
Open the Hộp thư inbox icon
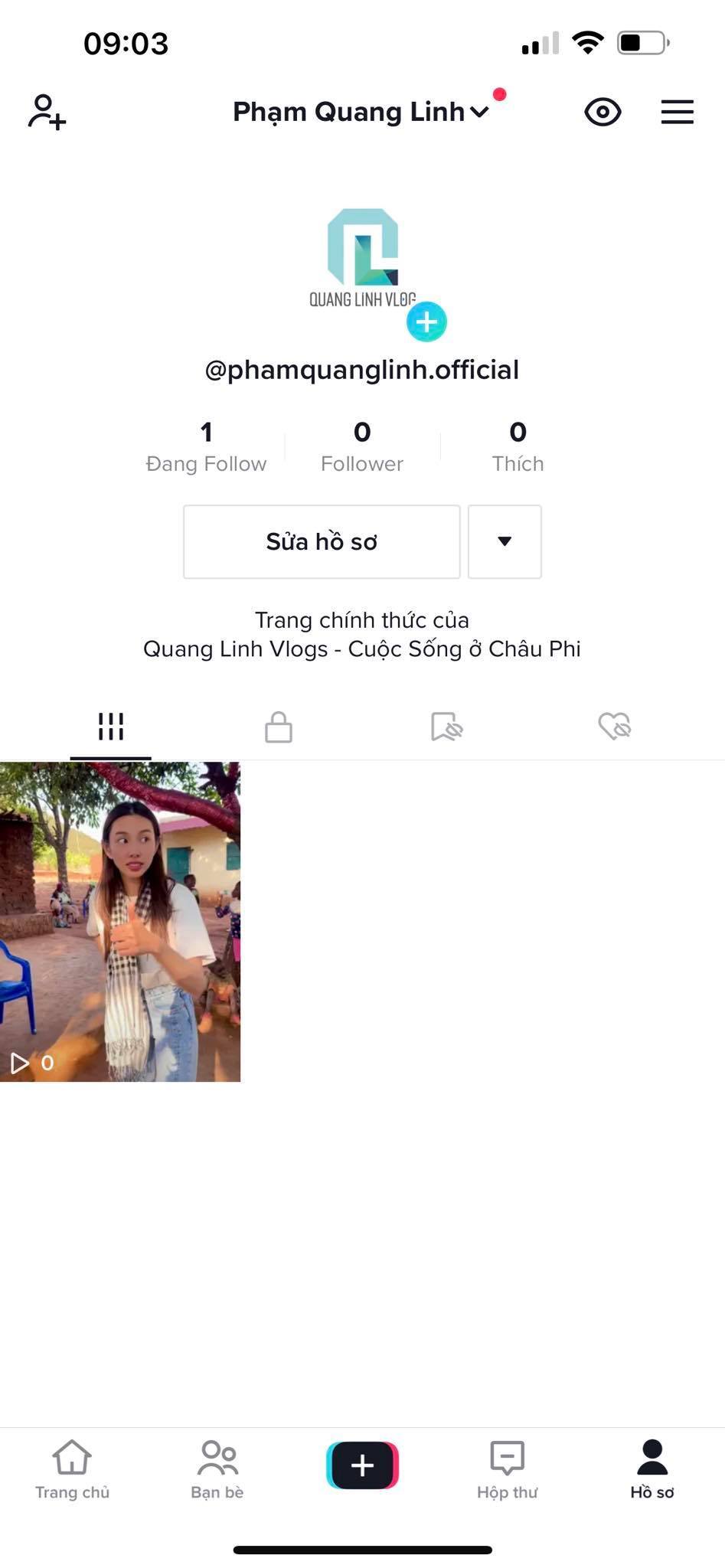[x=508, y=1465]
